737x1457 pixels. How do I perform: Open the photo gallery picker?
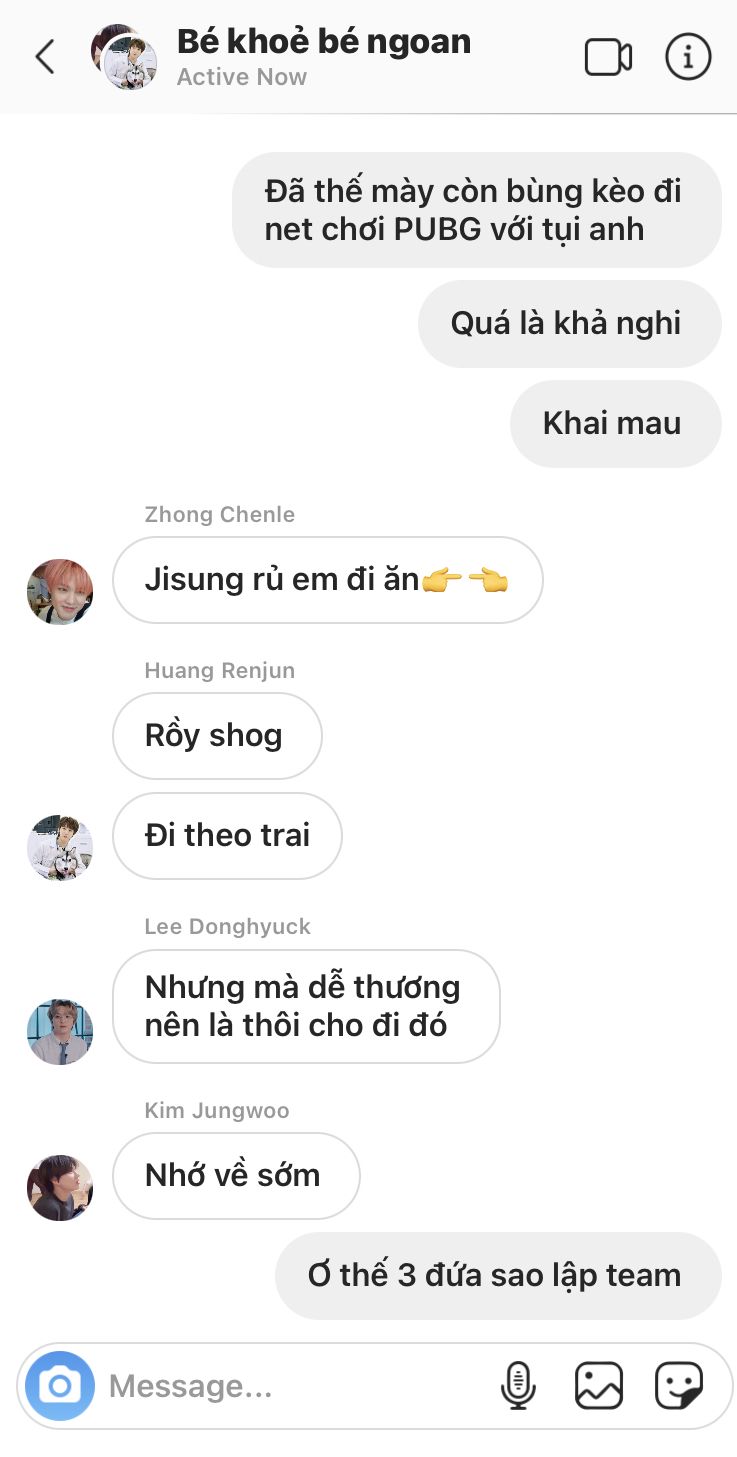coord(599,1386)
